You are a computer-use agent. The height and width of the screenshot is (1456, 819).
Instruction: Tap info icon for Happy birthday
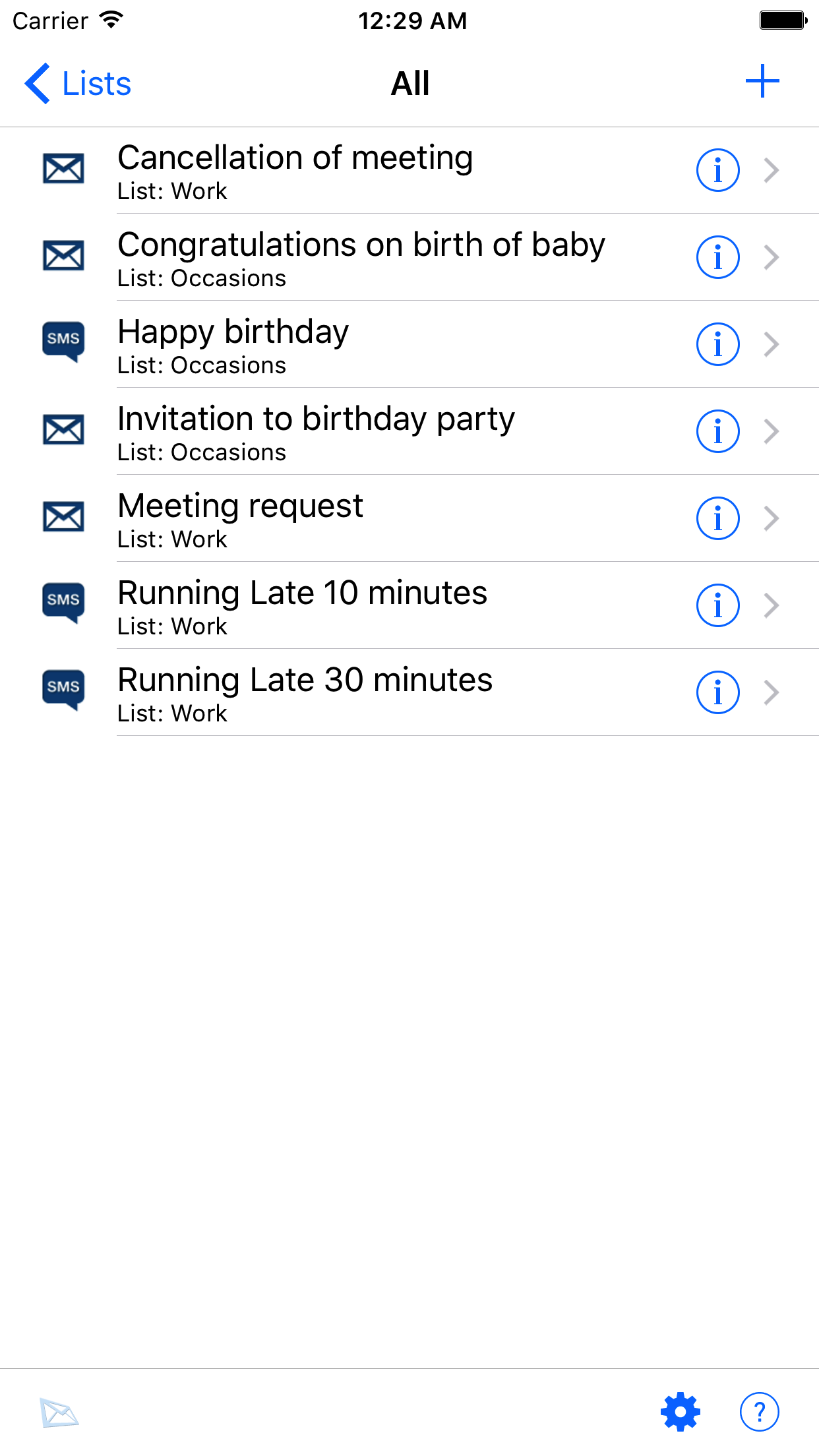click(717, 344)
